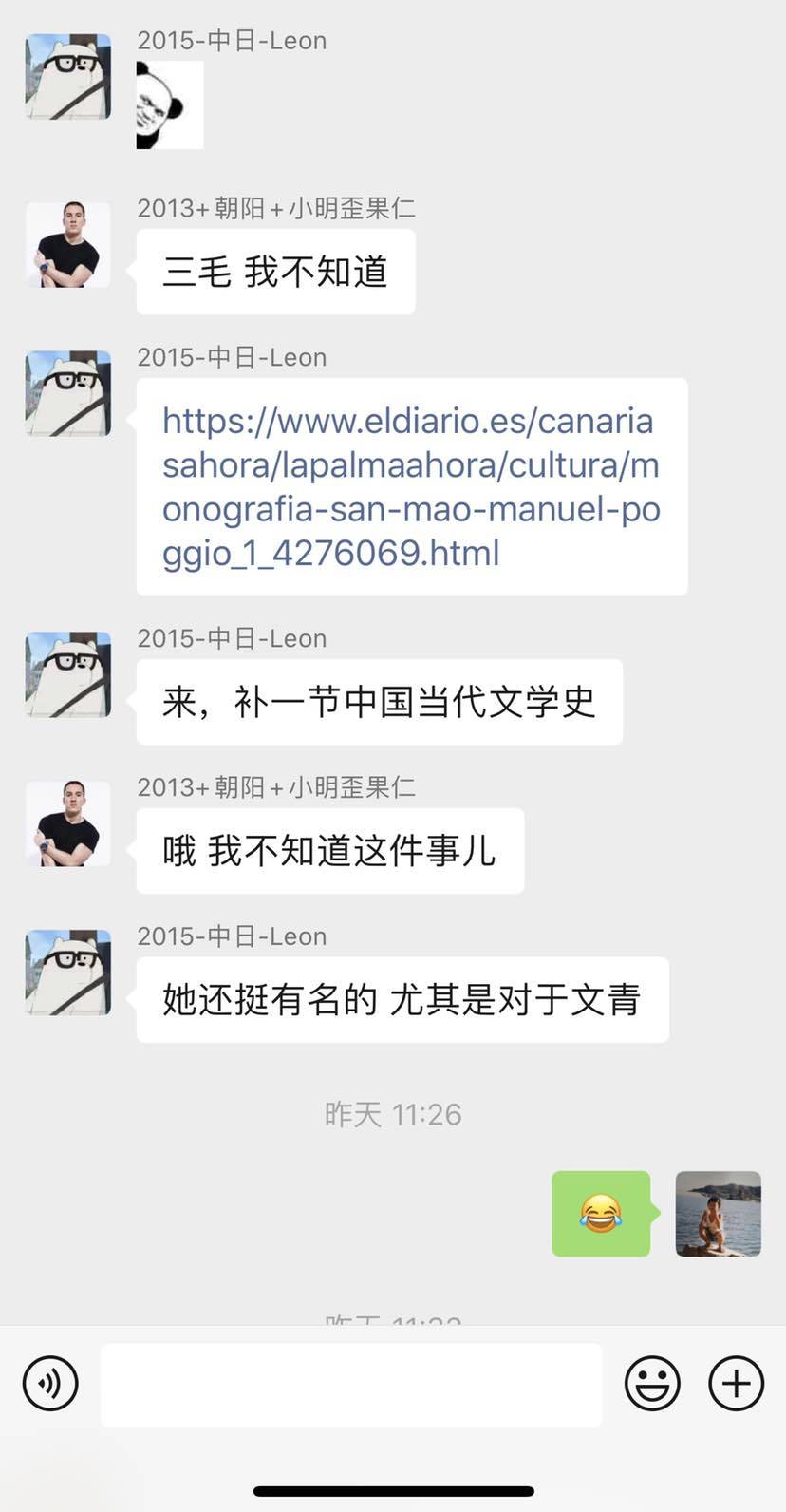Tap my own avatar beside the laughing emoji
Screen dimensions: 786x1512
pos(718,1214)
